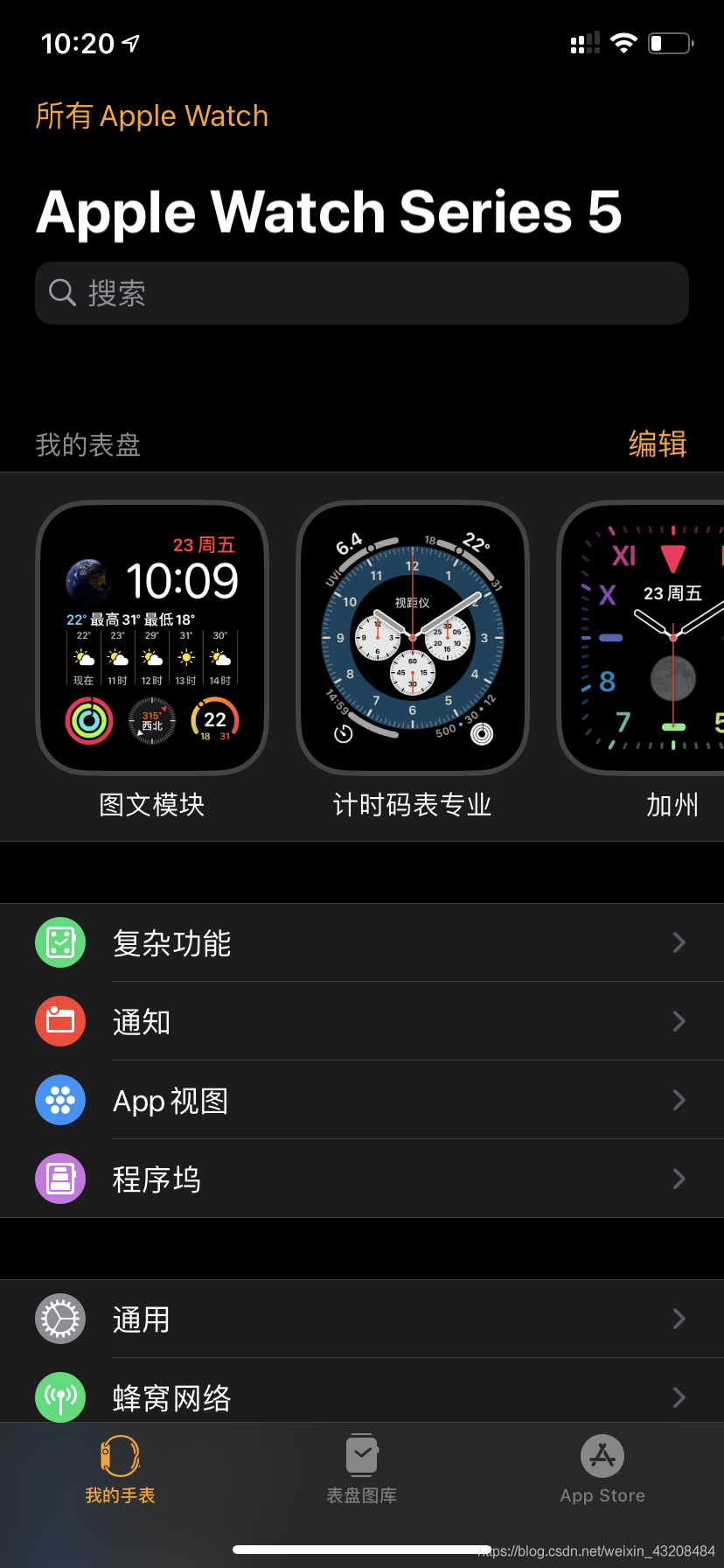Viewport: 724px width, 1568px height.
Task: Open 通用 settings via its chevron
Action: point(679,1319)
